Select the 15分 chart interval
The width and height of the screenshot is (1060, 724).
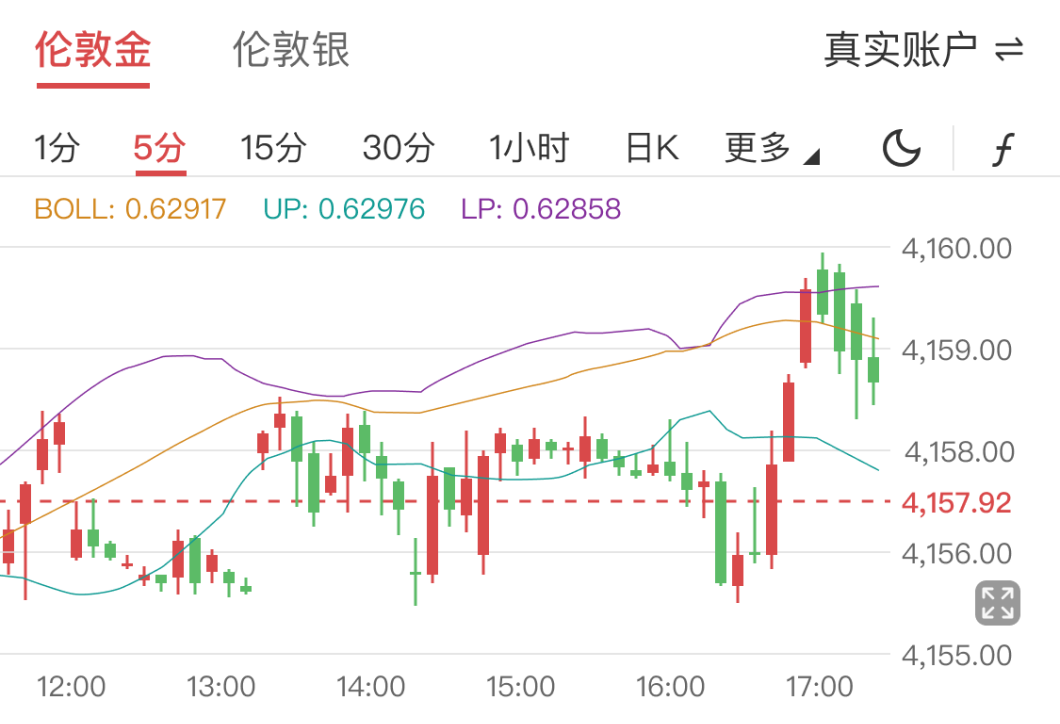[x=273, y=149]
